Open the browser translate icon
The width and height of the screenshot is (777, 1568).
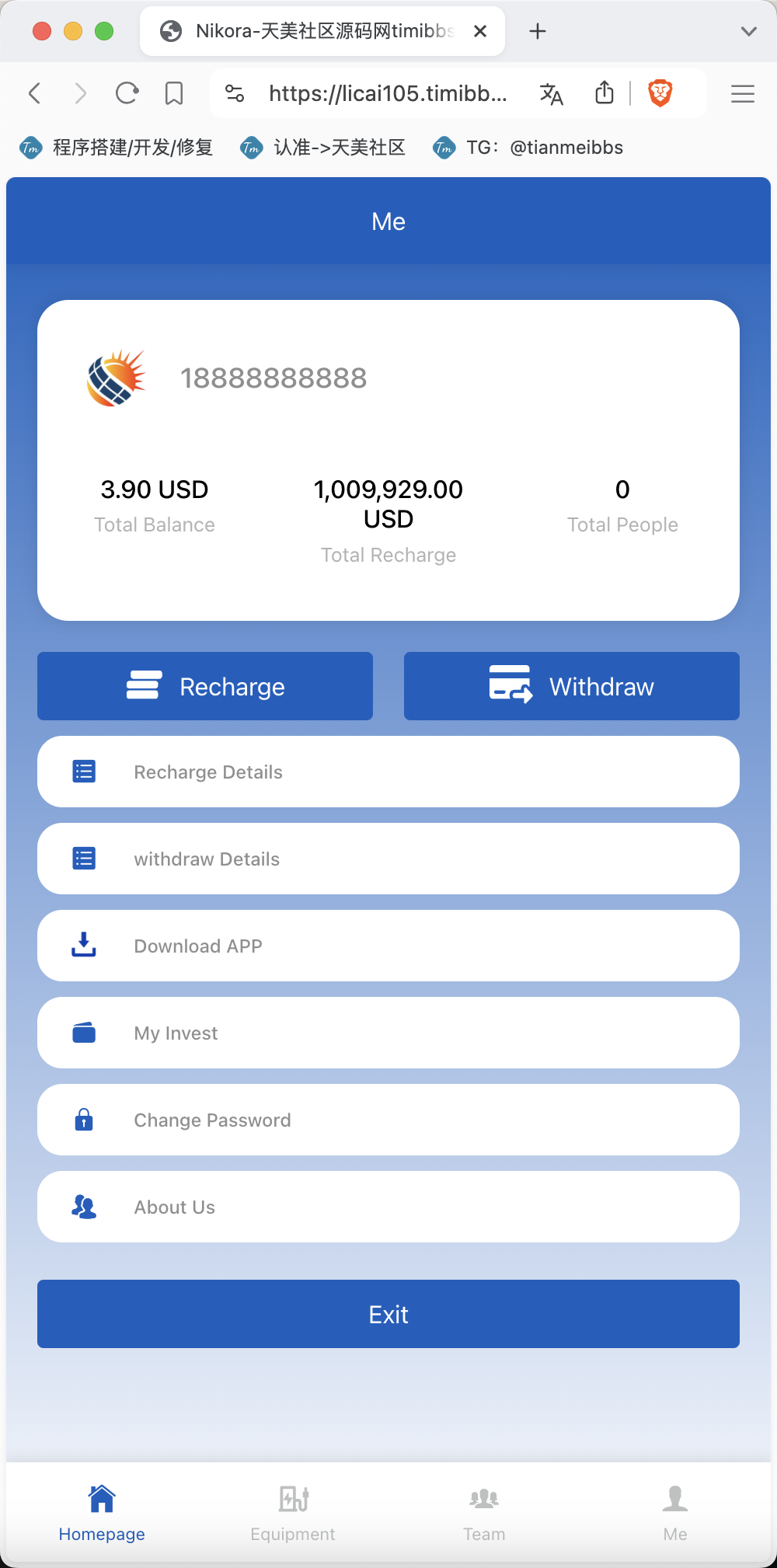pyautogui.click(x=551, y=94)
